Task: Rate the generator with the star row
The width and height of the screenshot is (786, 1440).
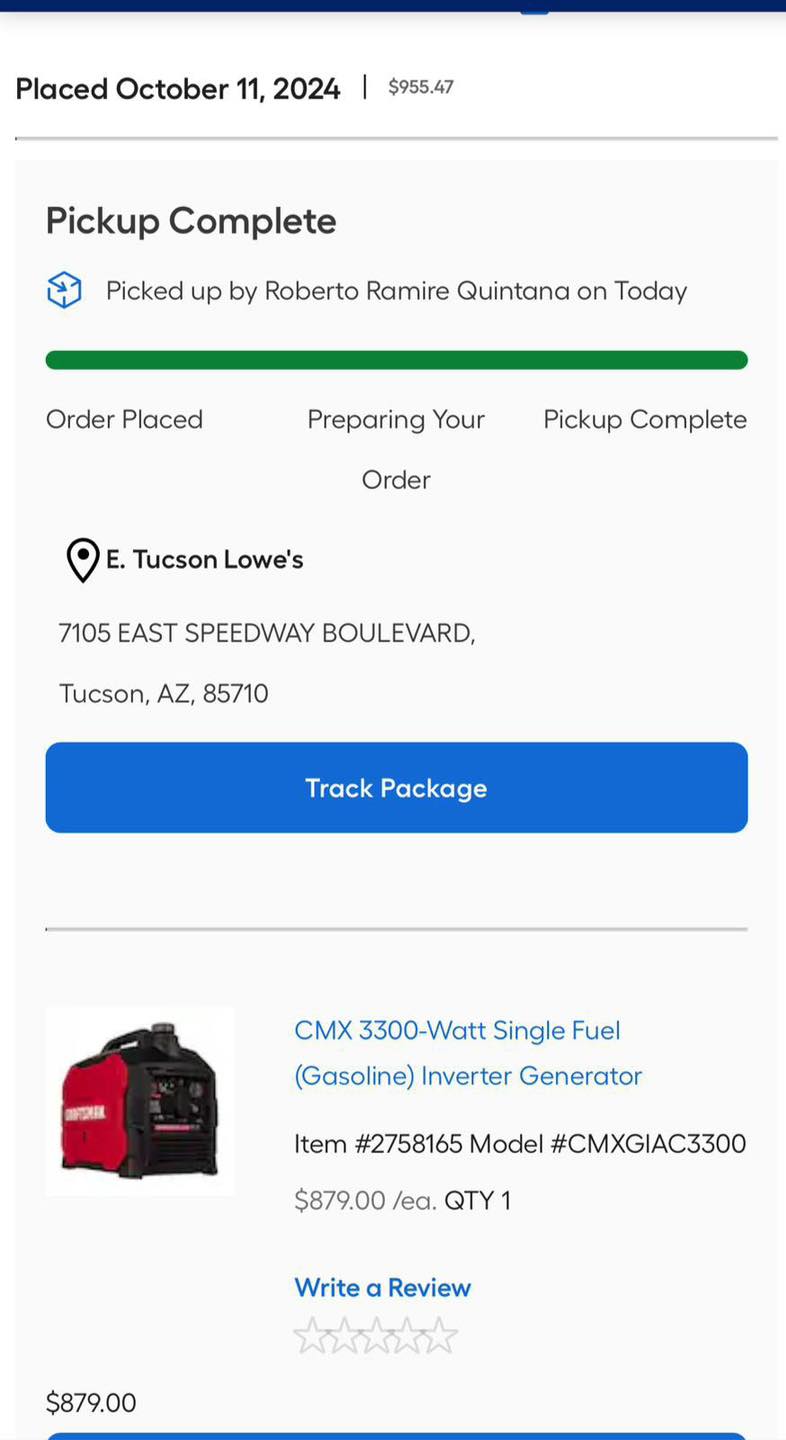Action: click(376, 1336)
